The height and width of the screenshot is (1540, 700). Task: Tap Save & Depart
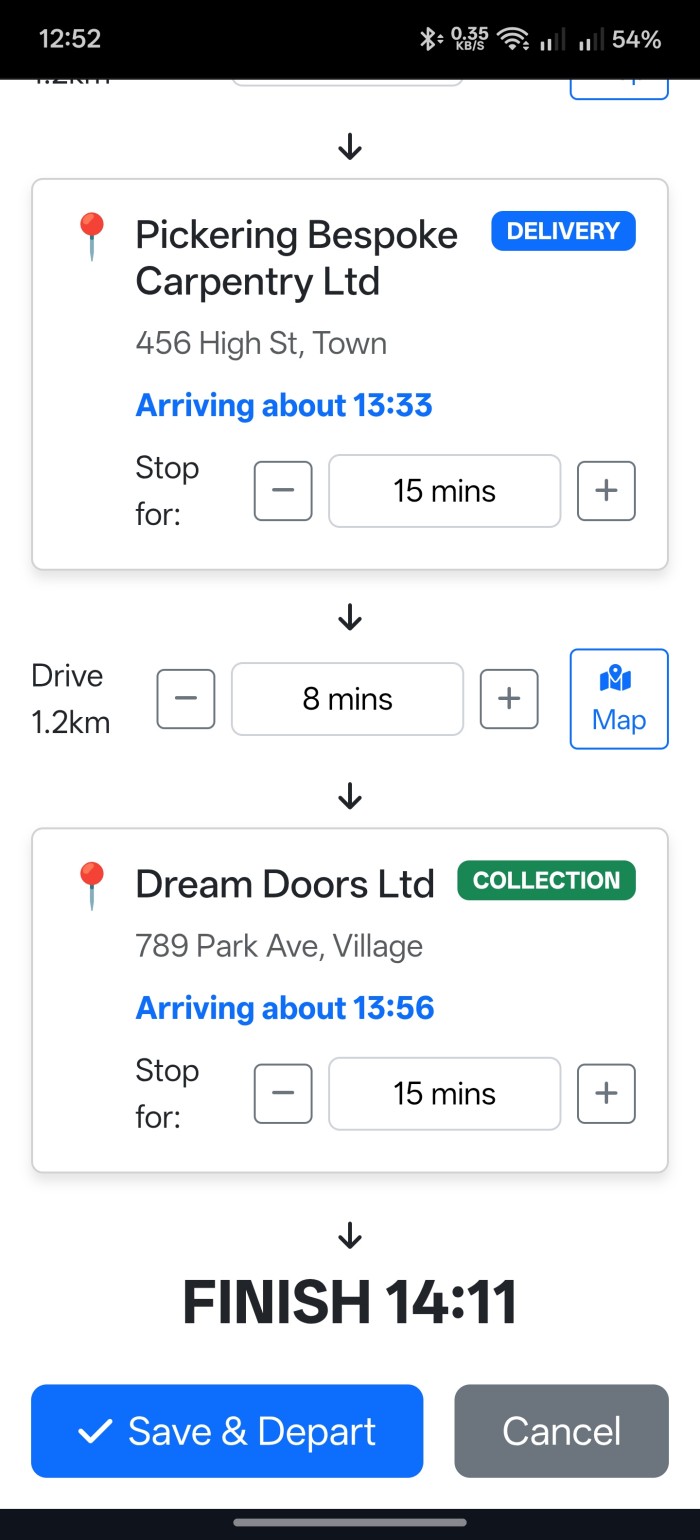pos(227,1431)
